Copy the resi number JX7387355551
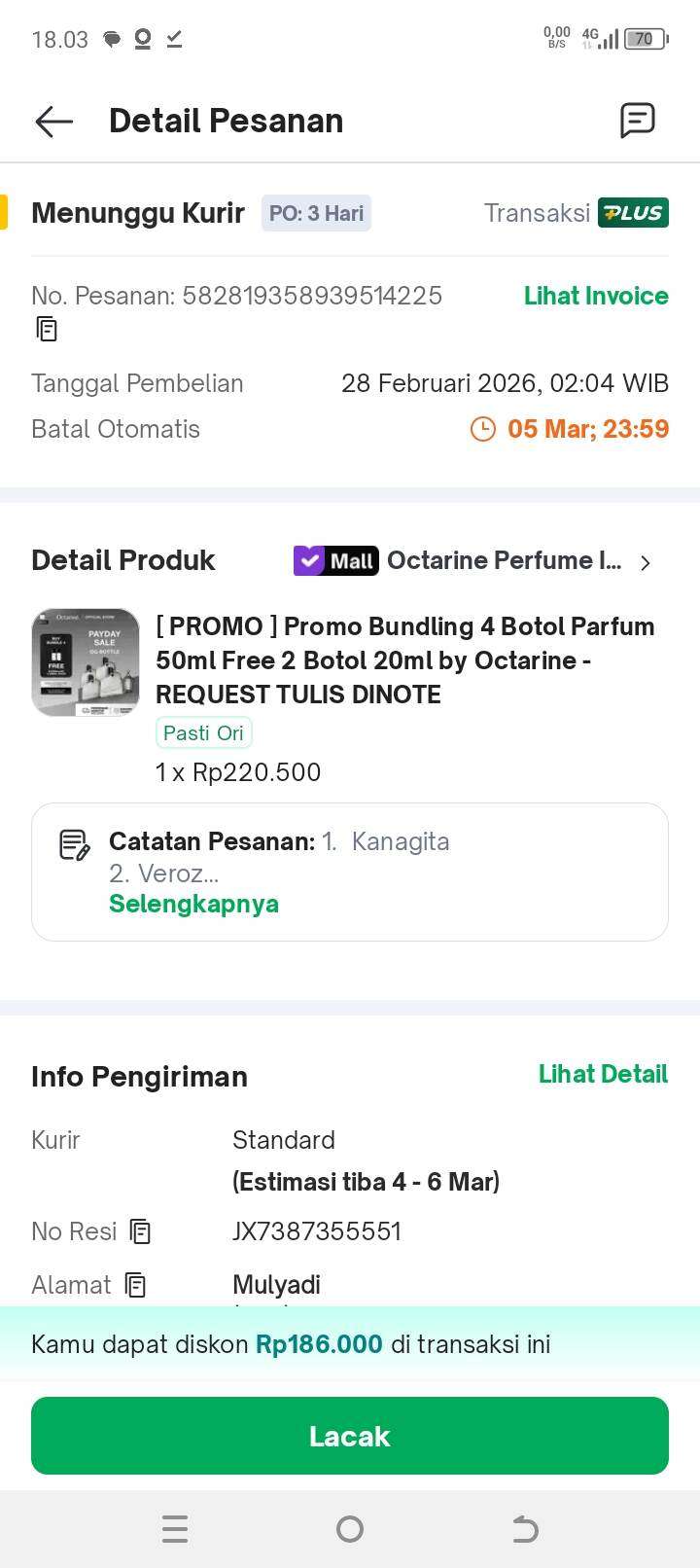Viewport: 700px width, 1568px height. (140, 1231)
